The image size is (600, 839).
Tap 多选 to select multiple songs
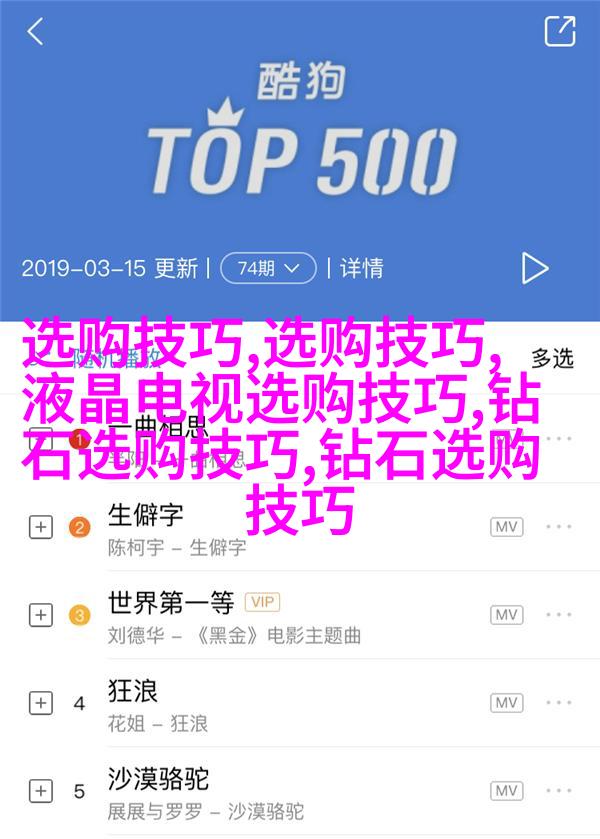551,358
